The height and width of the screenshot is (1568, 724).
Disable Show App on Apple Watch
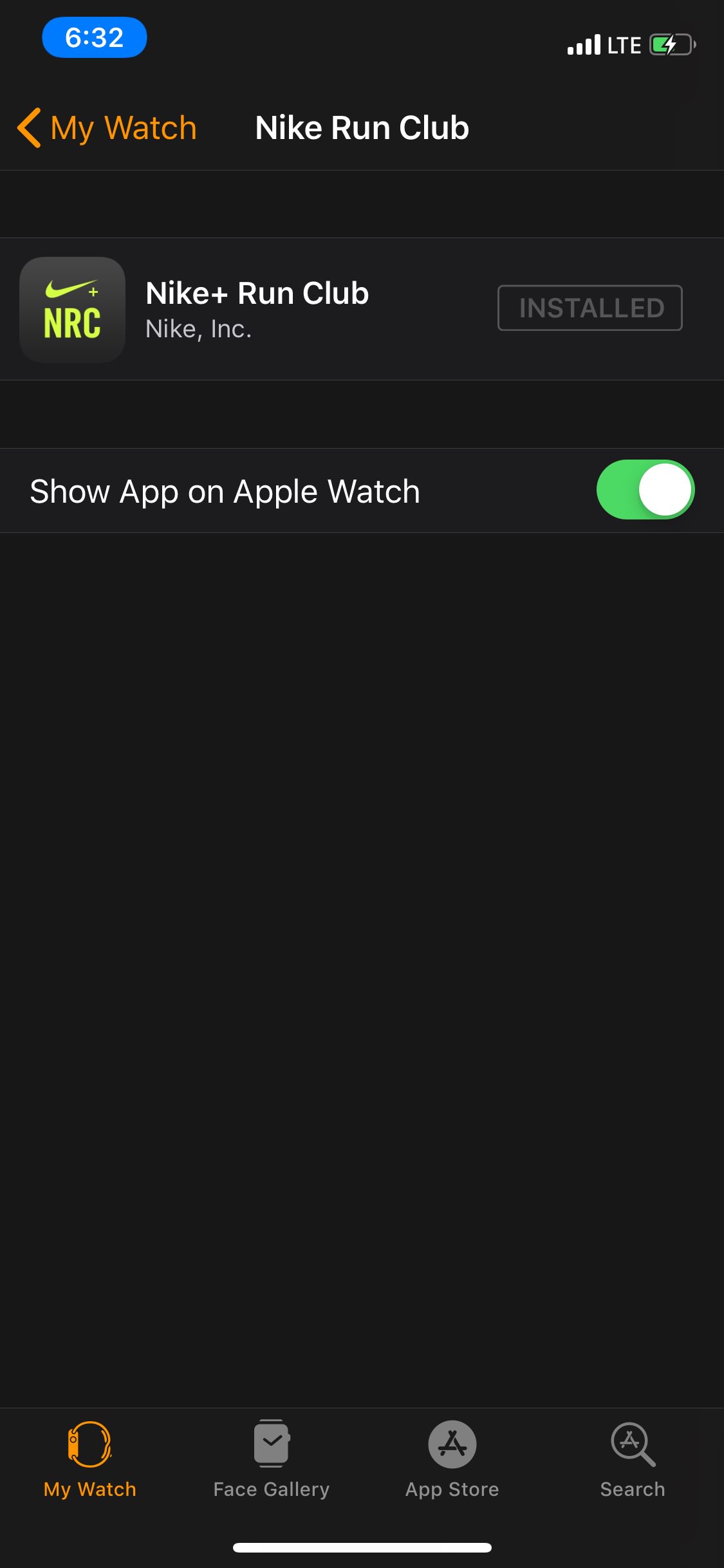click(x=645, y=490)
